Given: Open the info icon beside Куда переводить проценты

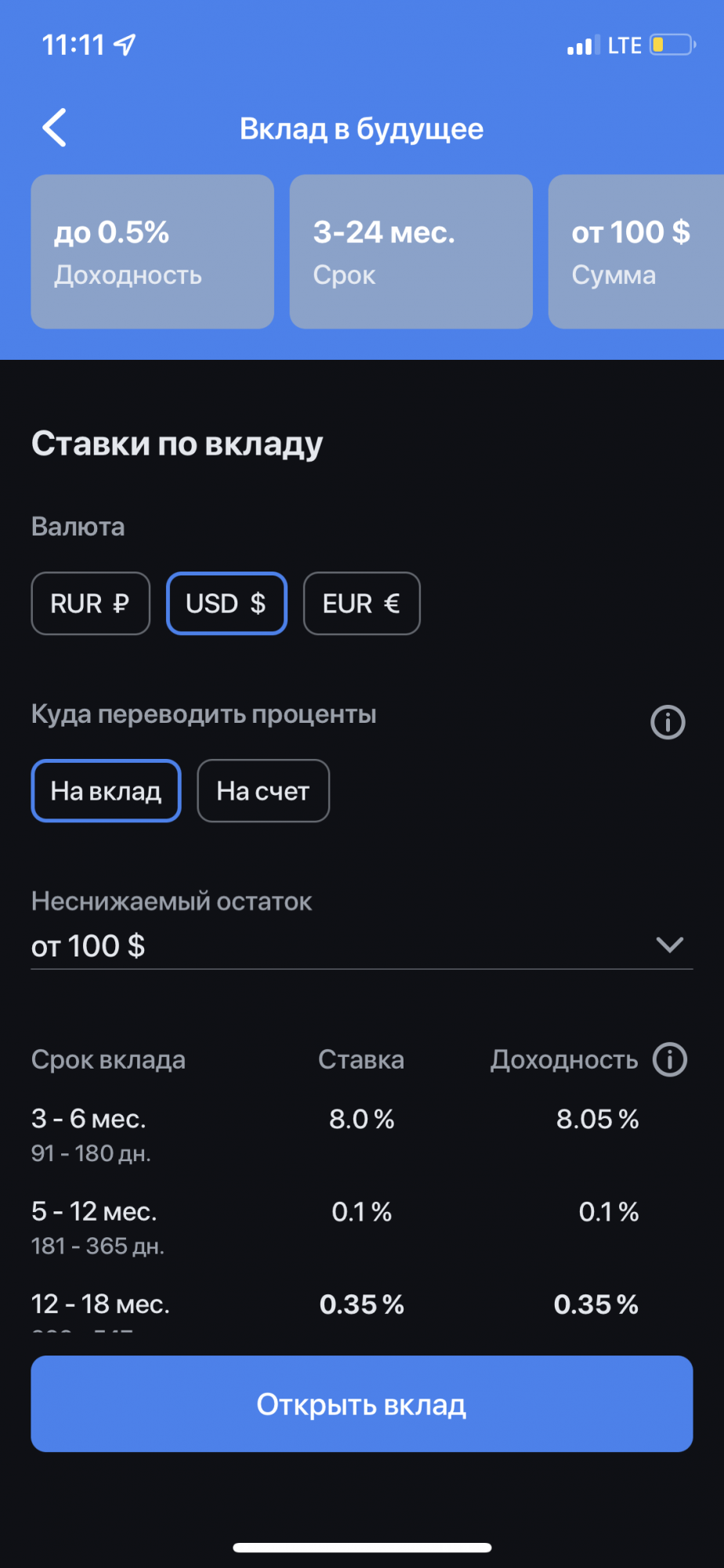Looking at the screenshot, I should click(x=668, y=722).
